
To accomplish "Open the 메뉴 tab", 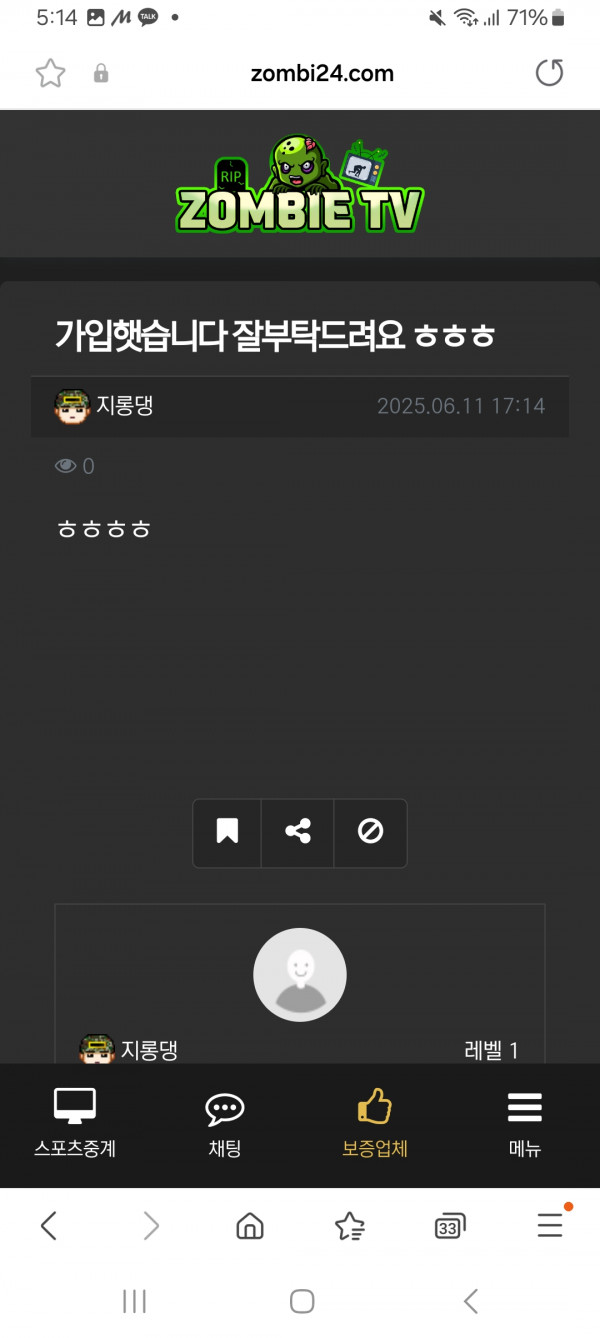I will click(524, 1124).
